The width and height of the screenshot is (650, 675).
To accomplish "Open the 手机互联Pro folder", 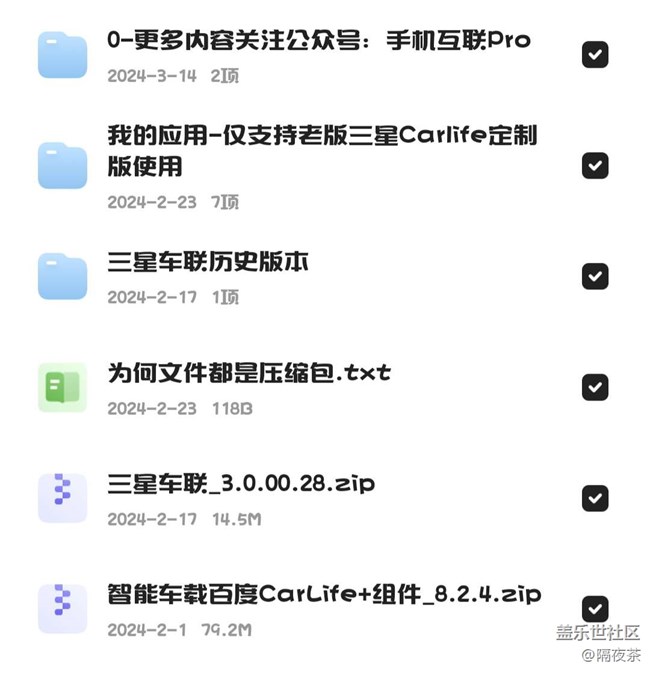I will [x=318, y=41].
